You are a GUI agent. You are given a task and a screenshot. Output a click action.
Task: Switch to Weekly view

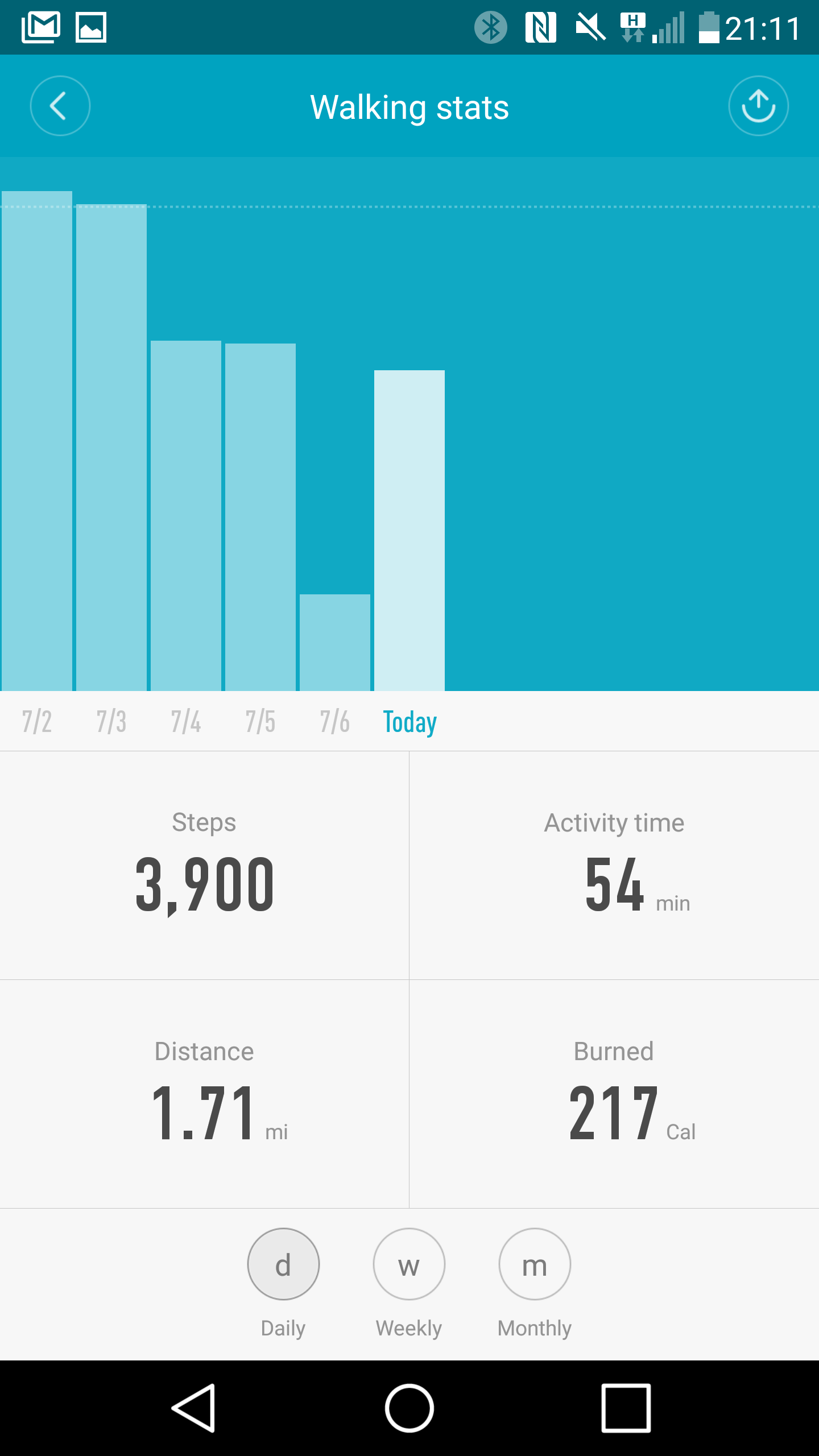coord(409,1264)
